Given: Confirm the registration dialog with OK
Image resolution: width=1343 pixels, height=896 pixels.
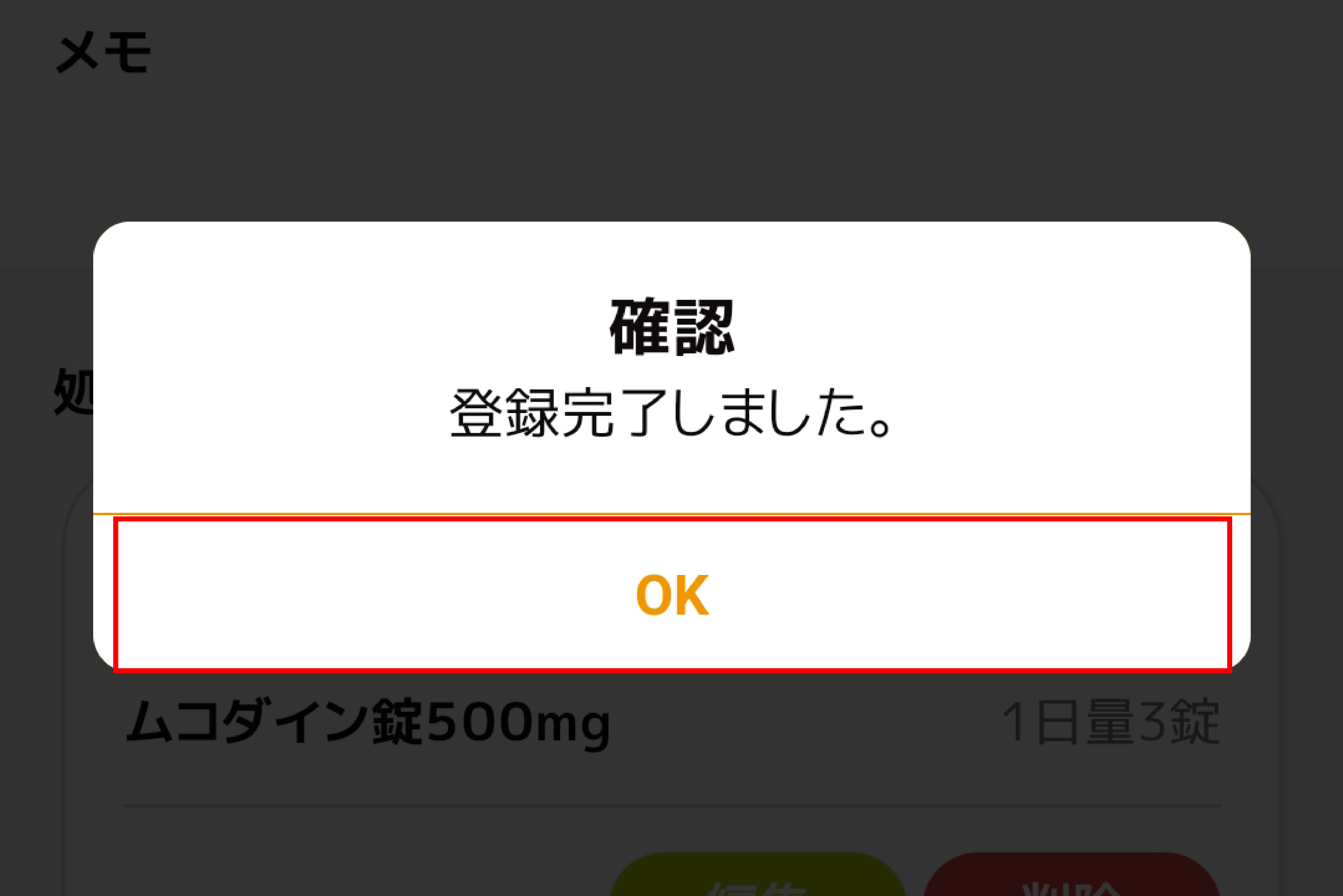Looking at the screenshot, I should click(x=672, y=595).
